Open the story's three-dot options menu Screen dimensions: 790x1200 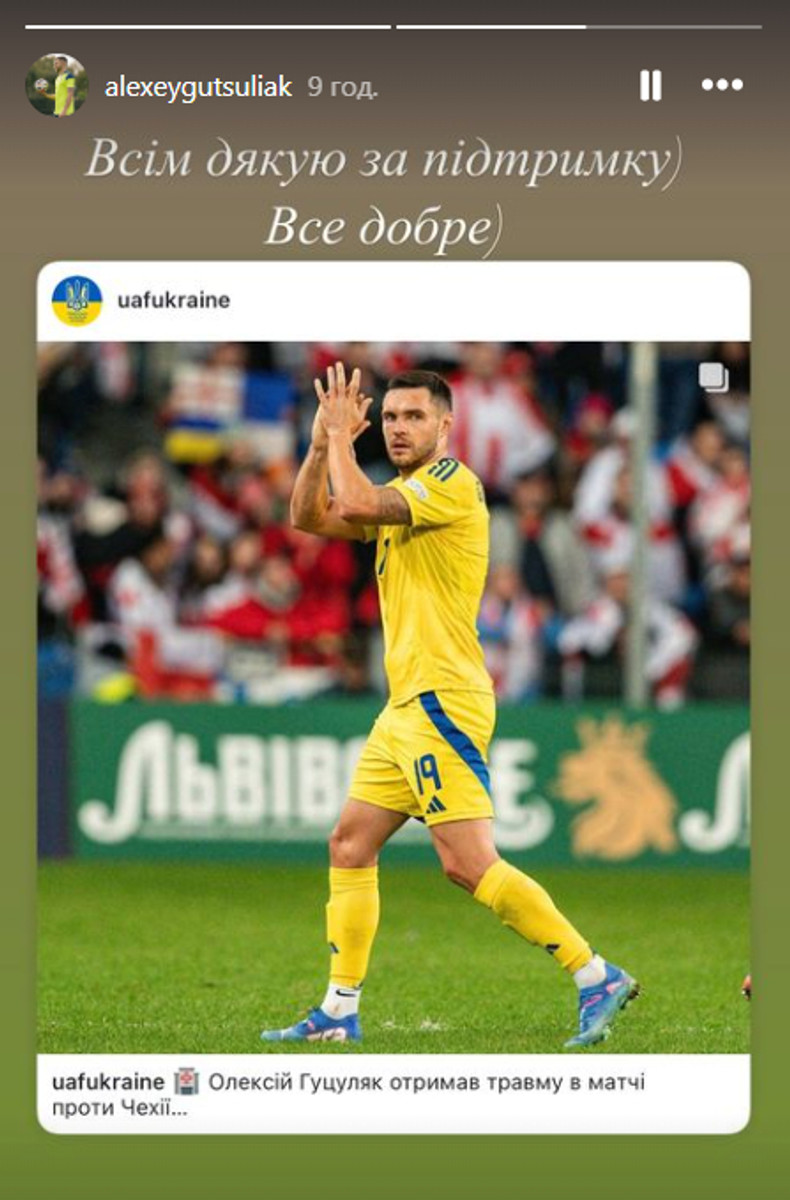(x=722, y=86)
